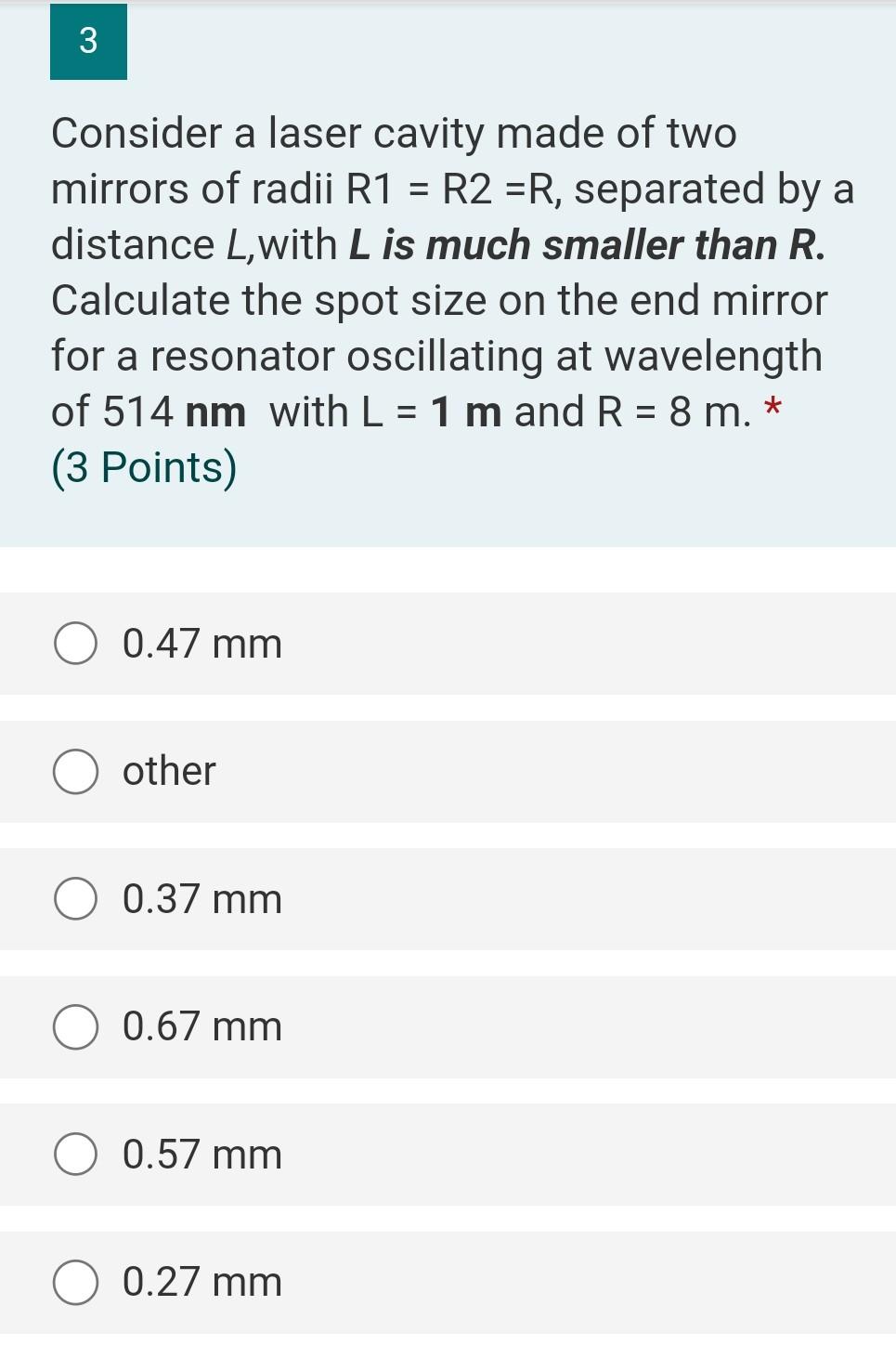Select the 0.57 mm radio button
The width and height of the screenshot is (896, 1358).
tap(75, 1155)
